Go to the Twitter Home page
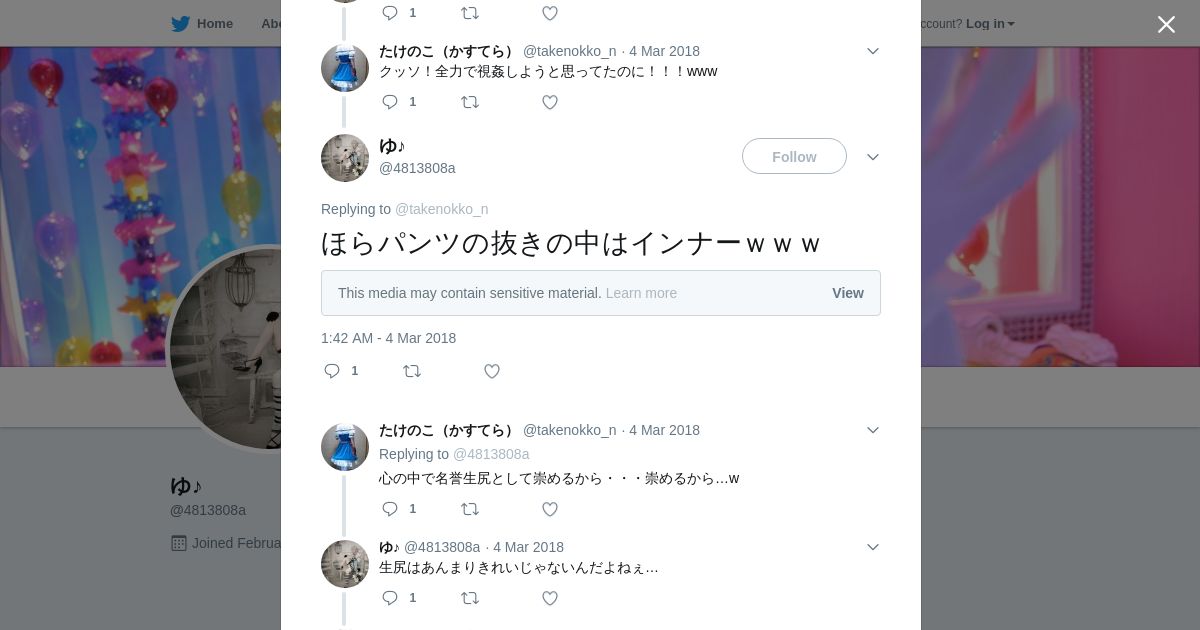 pyautogui.click(x=202, y=24)
